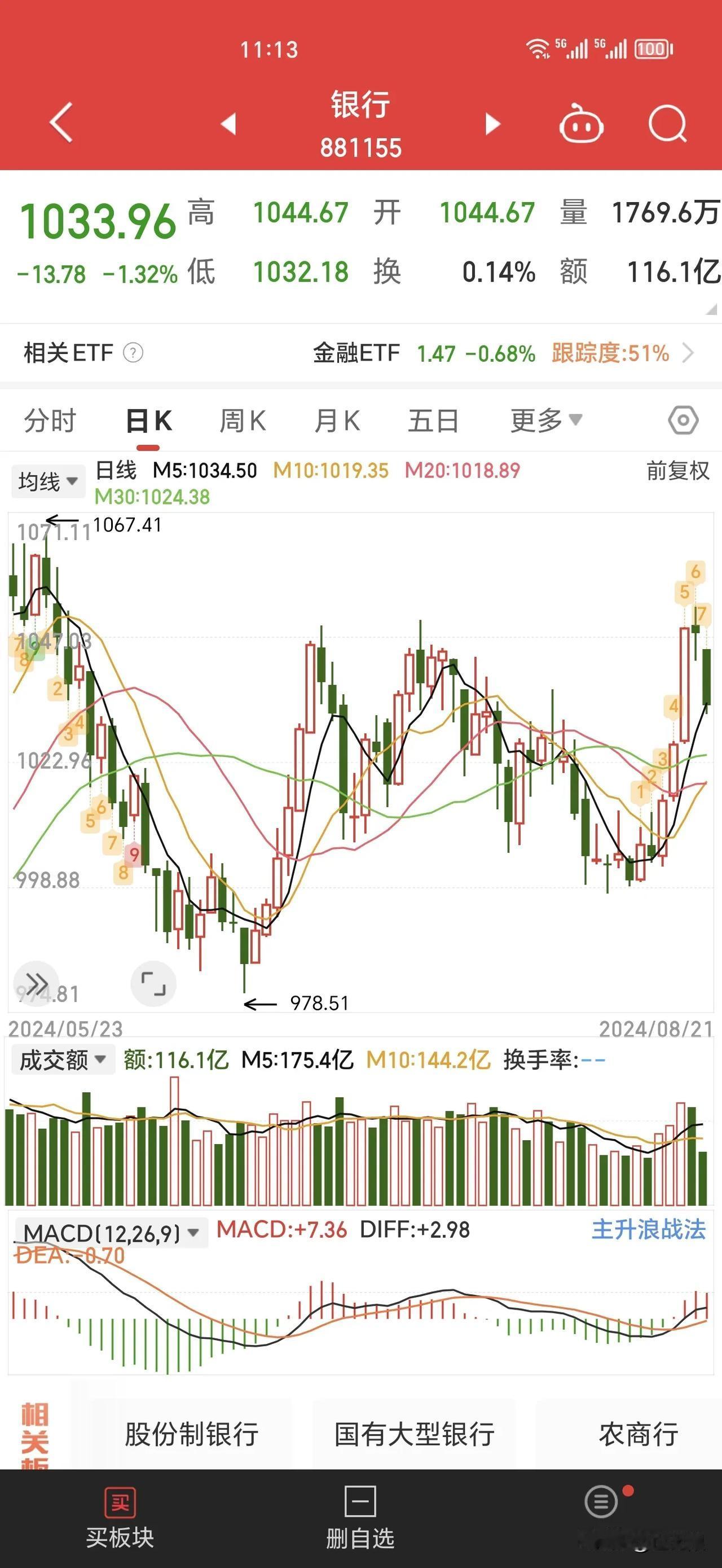Open the 成交额 indicator dropdown
Screen dimensions: 722x1568
[x=62, y=1060]
